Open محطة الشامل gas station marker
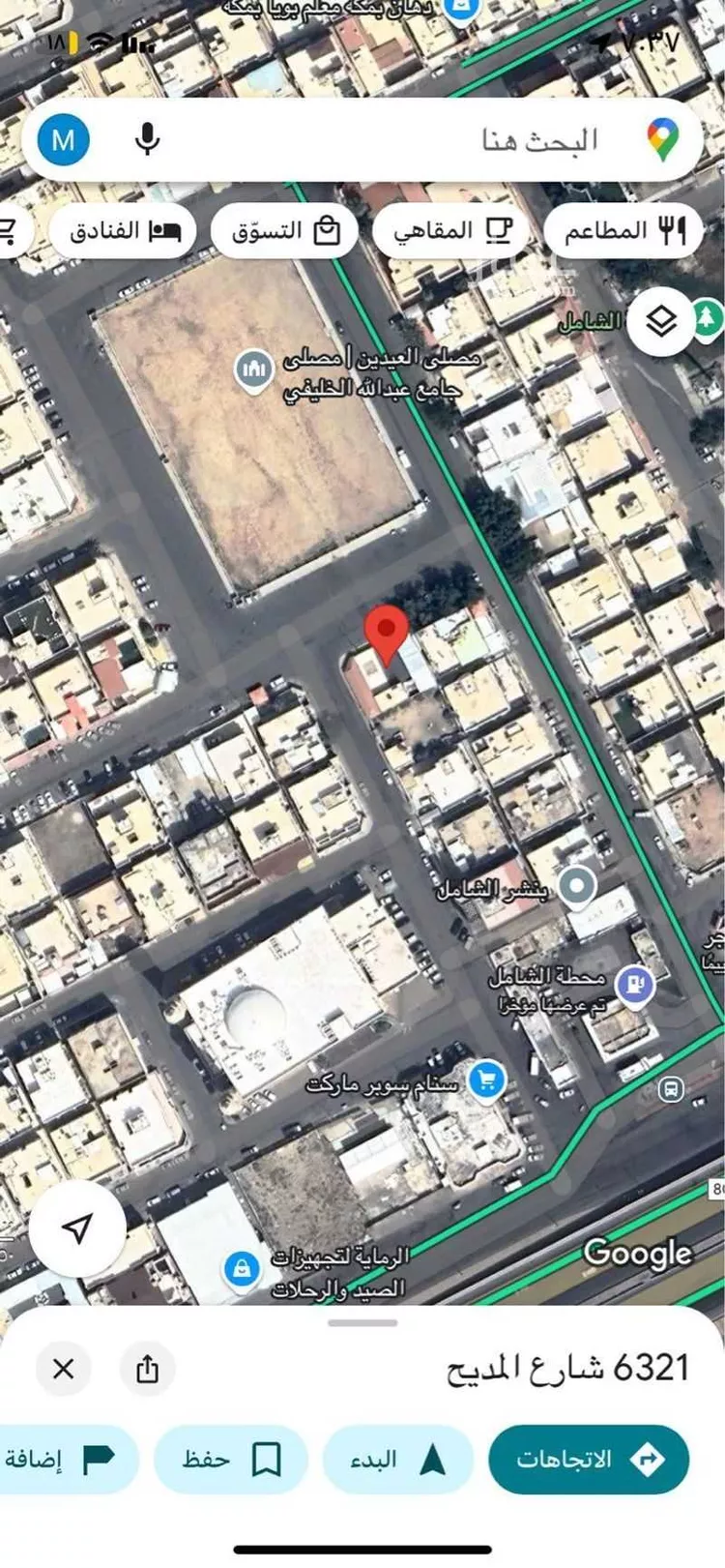725x1568 pixels. click(x=635, y=986)
